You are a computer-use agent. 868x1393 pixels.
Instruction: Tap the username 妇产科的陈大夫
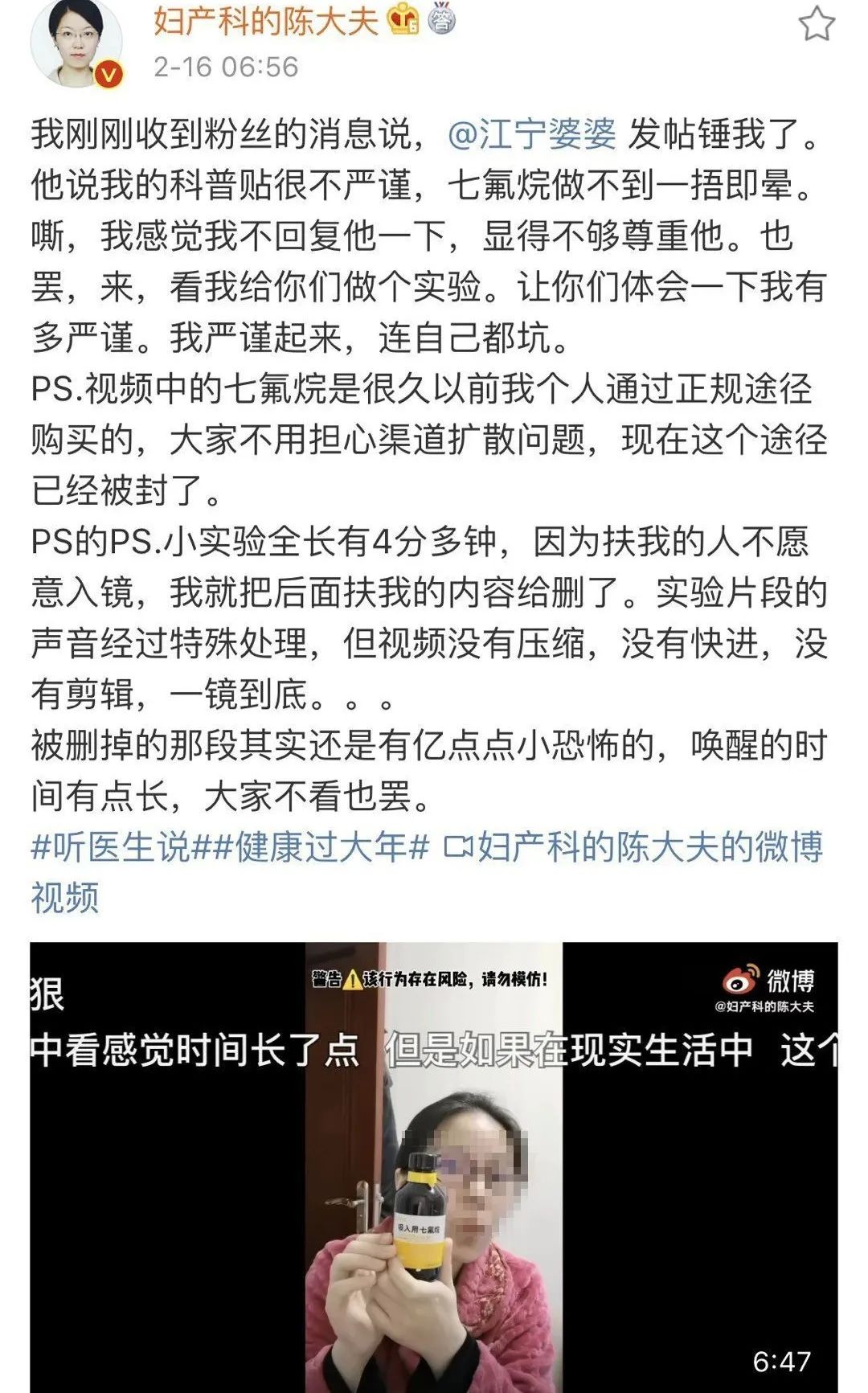265,21
